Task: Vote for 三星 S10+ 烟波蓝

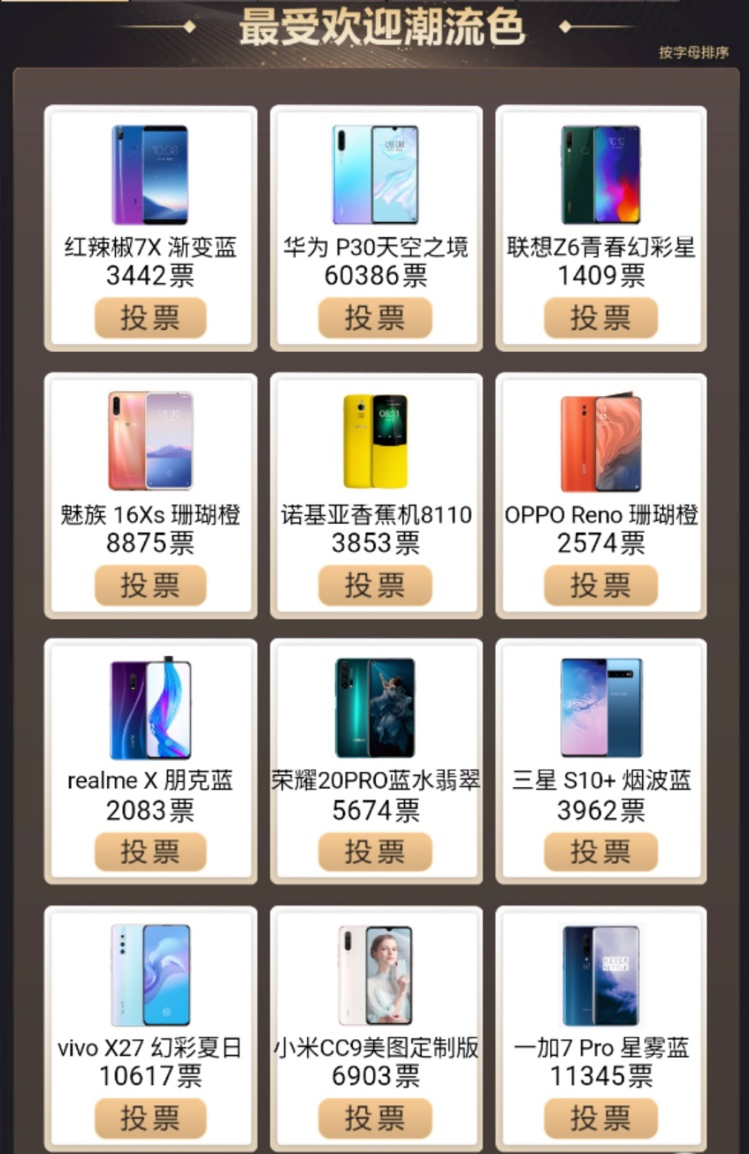Action: coord(600,851)
